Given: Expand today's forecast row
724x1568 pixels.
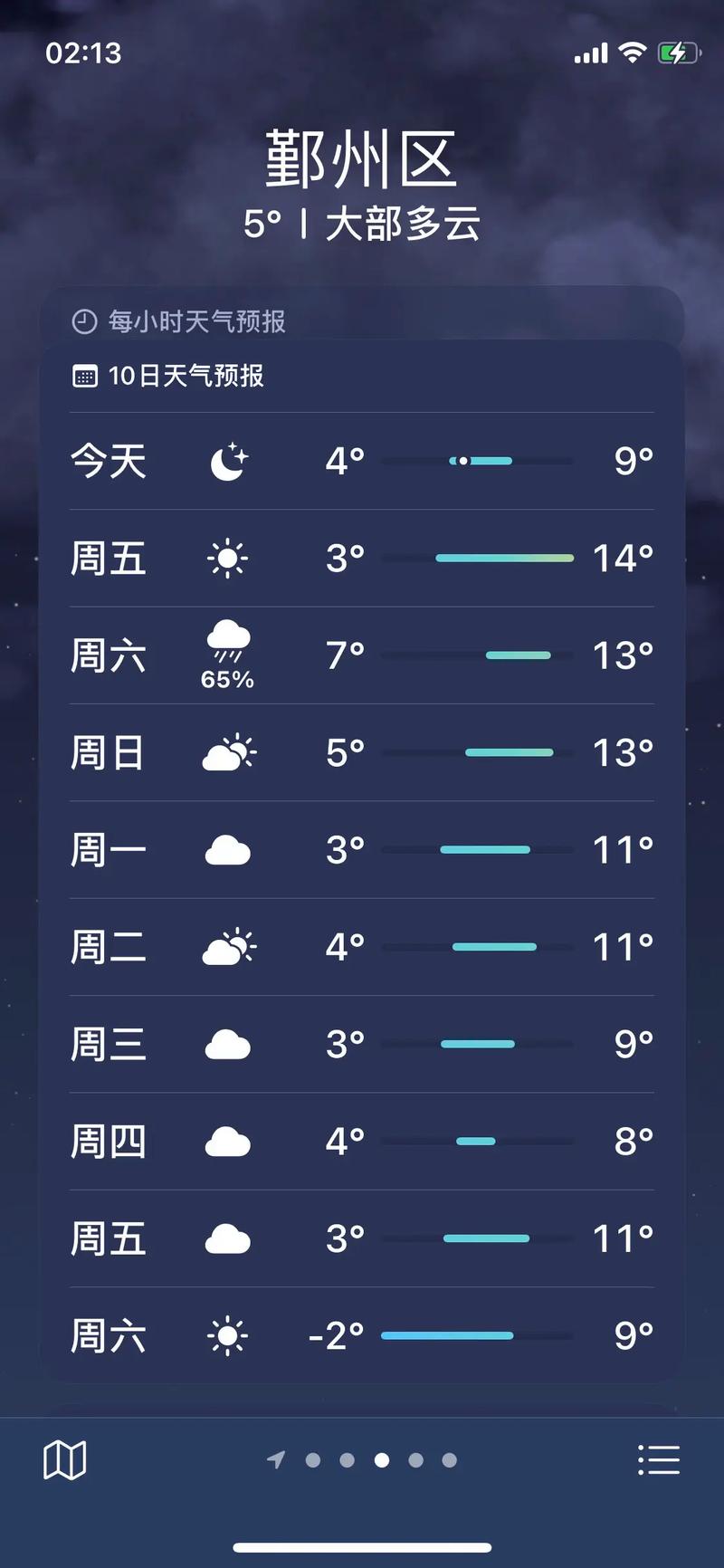Looking at the screenshot, I should click(x=362, y=461).
